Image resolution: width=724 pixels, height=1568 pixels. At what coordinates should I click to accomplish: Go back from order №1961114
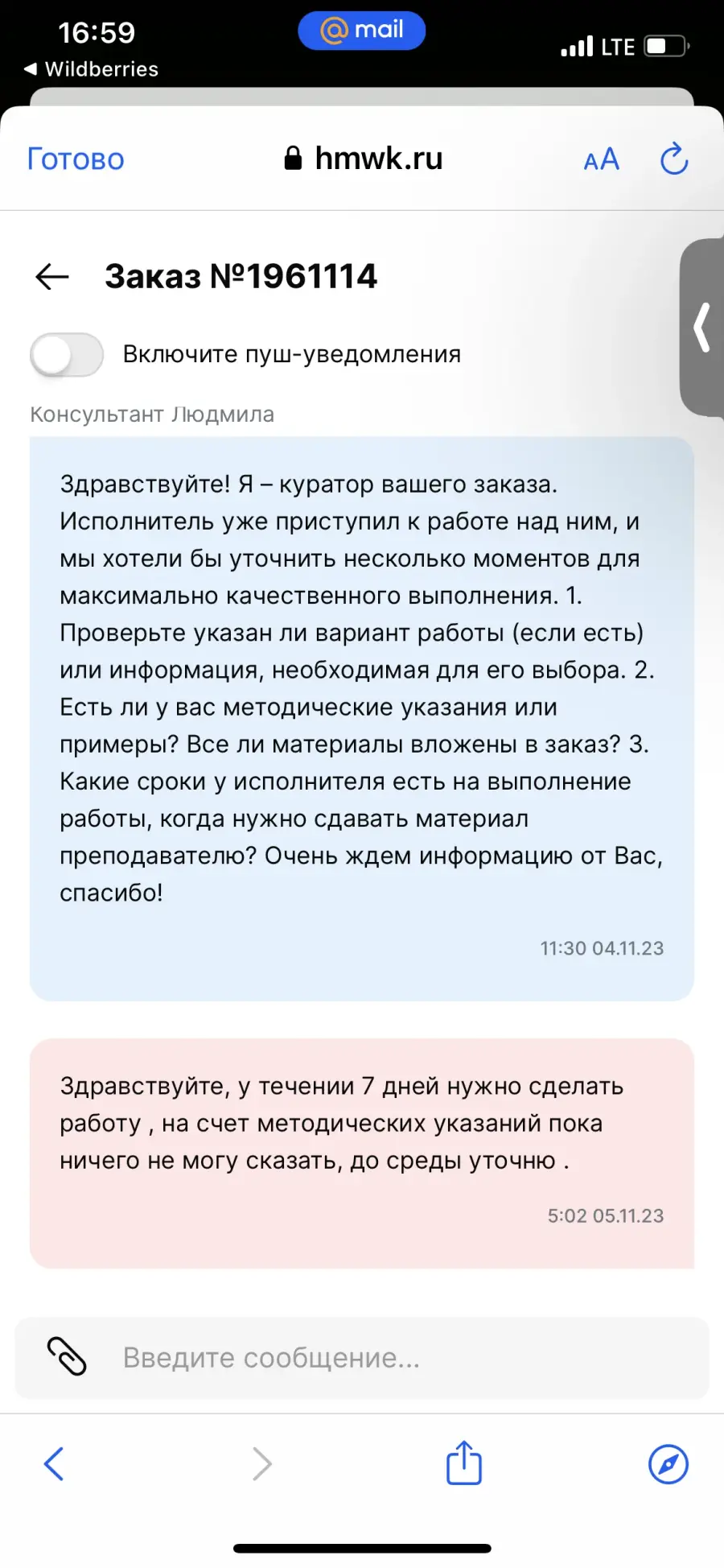click(x=52, y=277)
